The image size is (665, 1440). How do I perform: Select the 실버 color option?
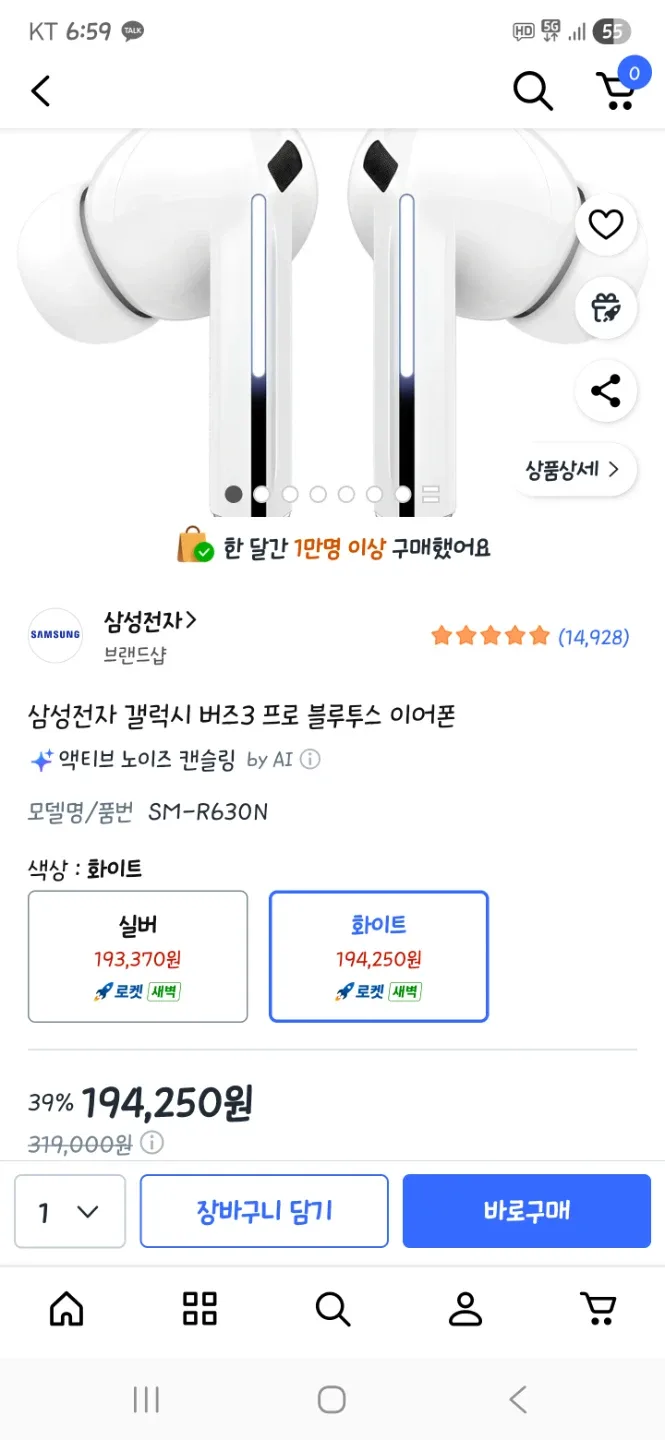(138, 956)
